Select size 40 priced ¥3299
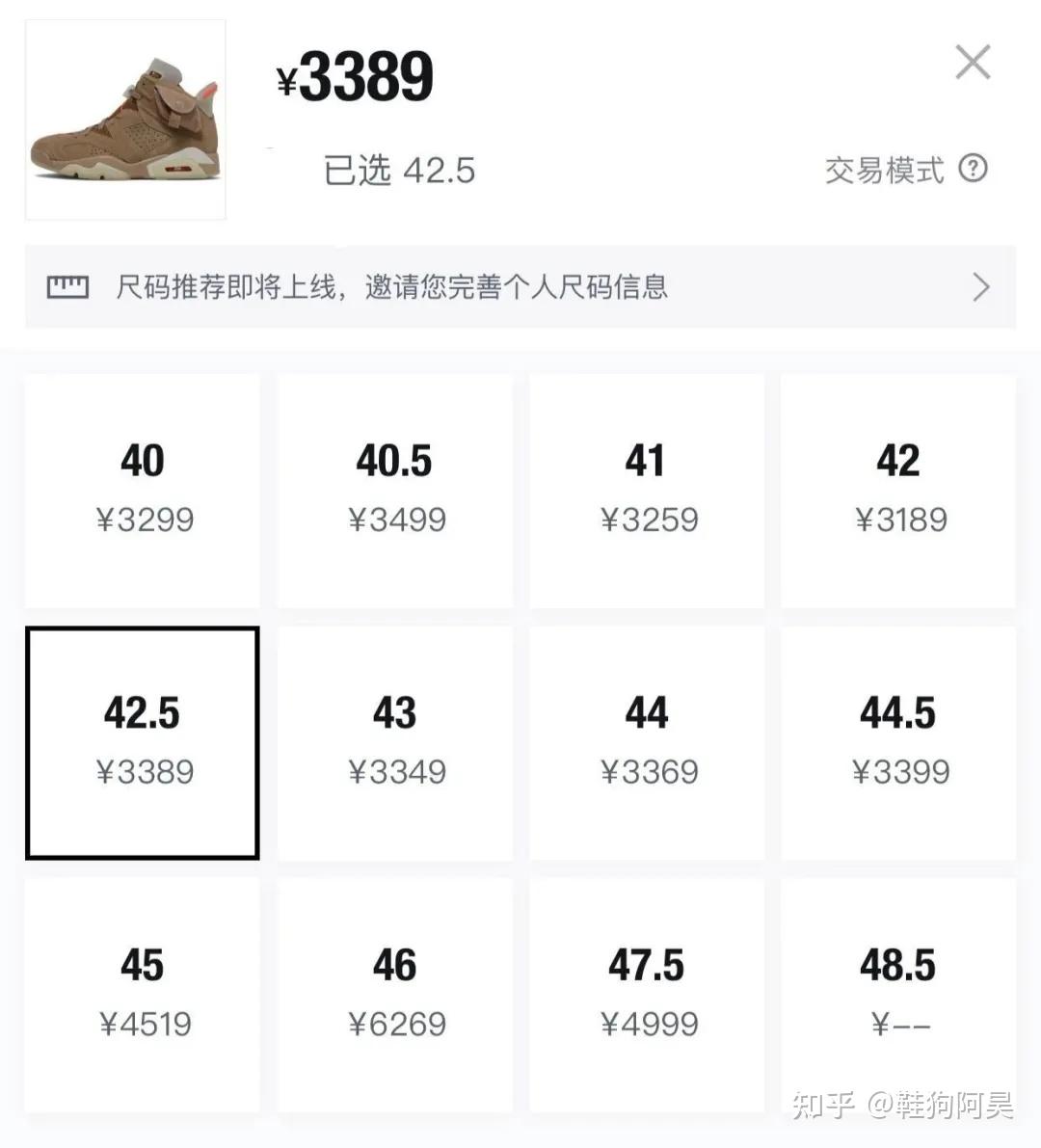Image resolution: width=1041 pixels, height=1148 pixels. [143, 491]
